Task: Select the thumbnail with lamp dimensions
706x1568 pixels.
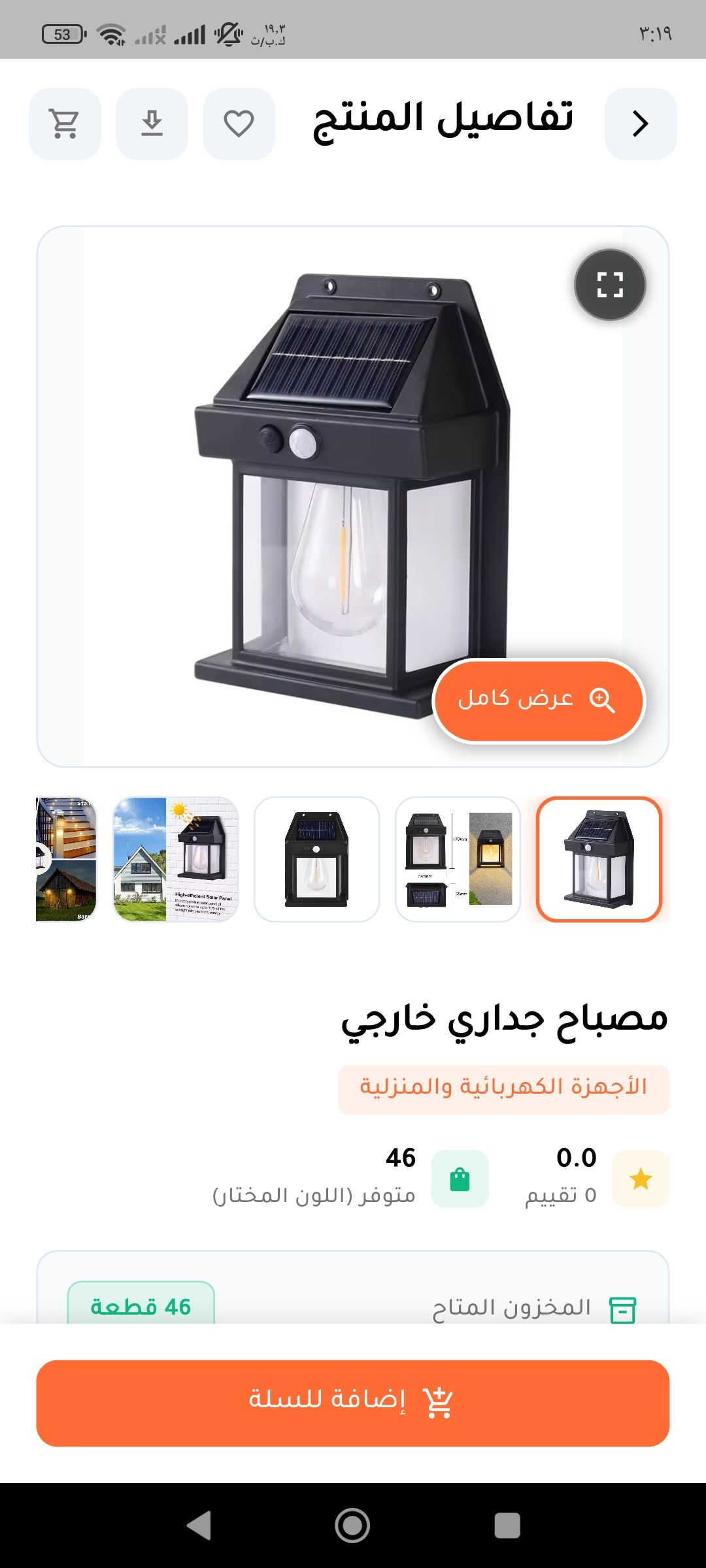Action: coord(458,859)
